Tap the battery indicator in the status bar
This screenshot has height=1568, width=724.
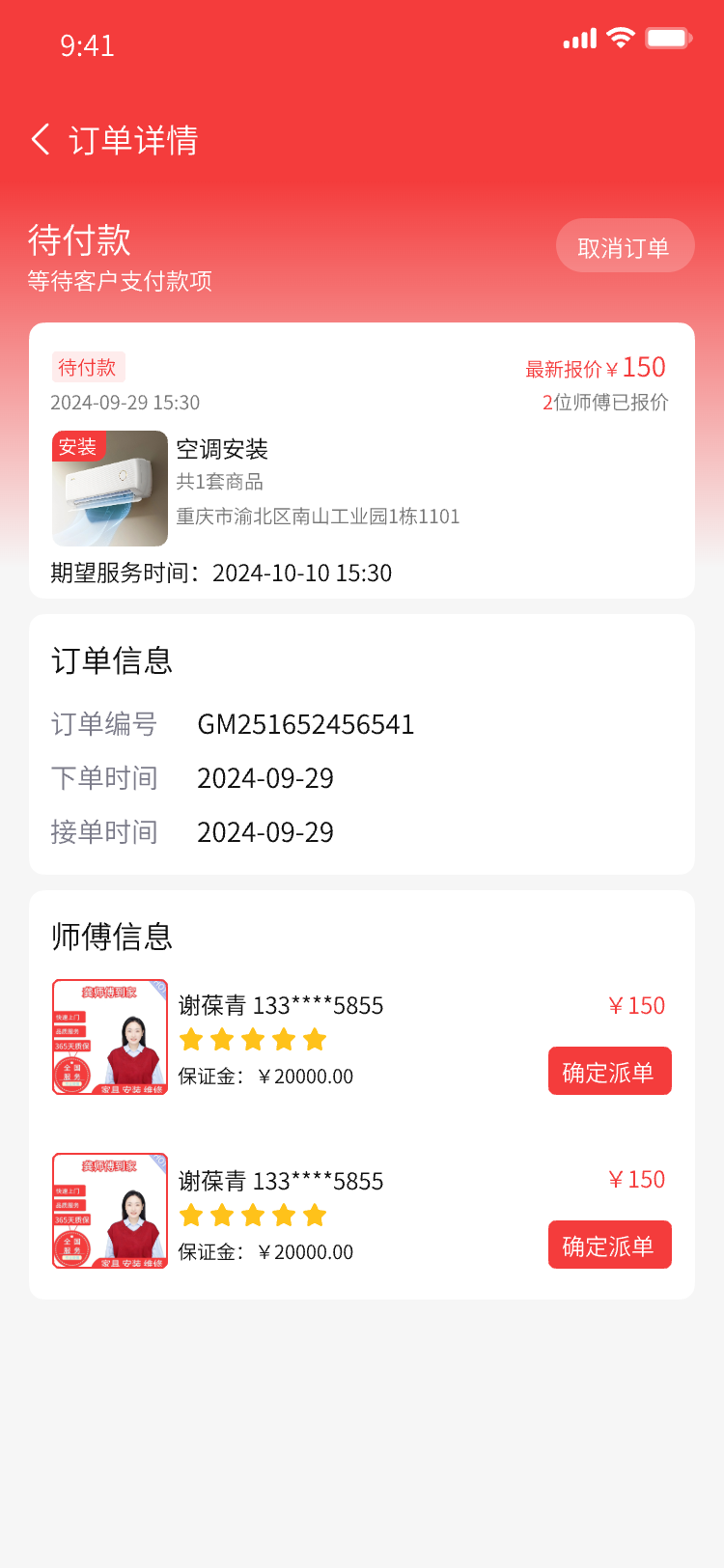(667, 38)
